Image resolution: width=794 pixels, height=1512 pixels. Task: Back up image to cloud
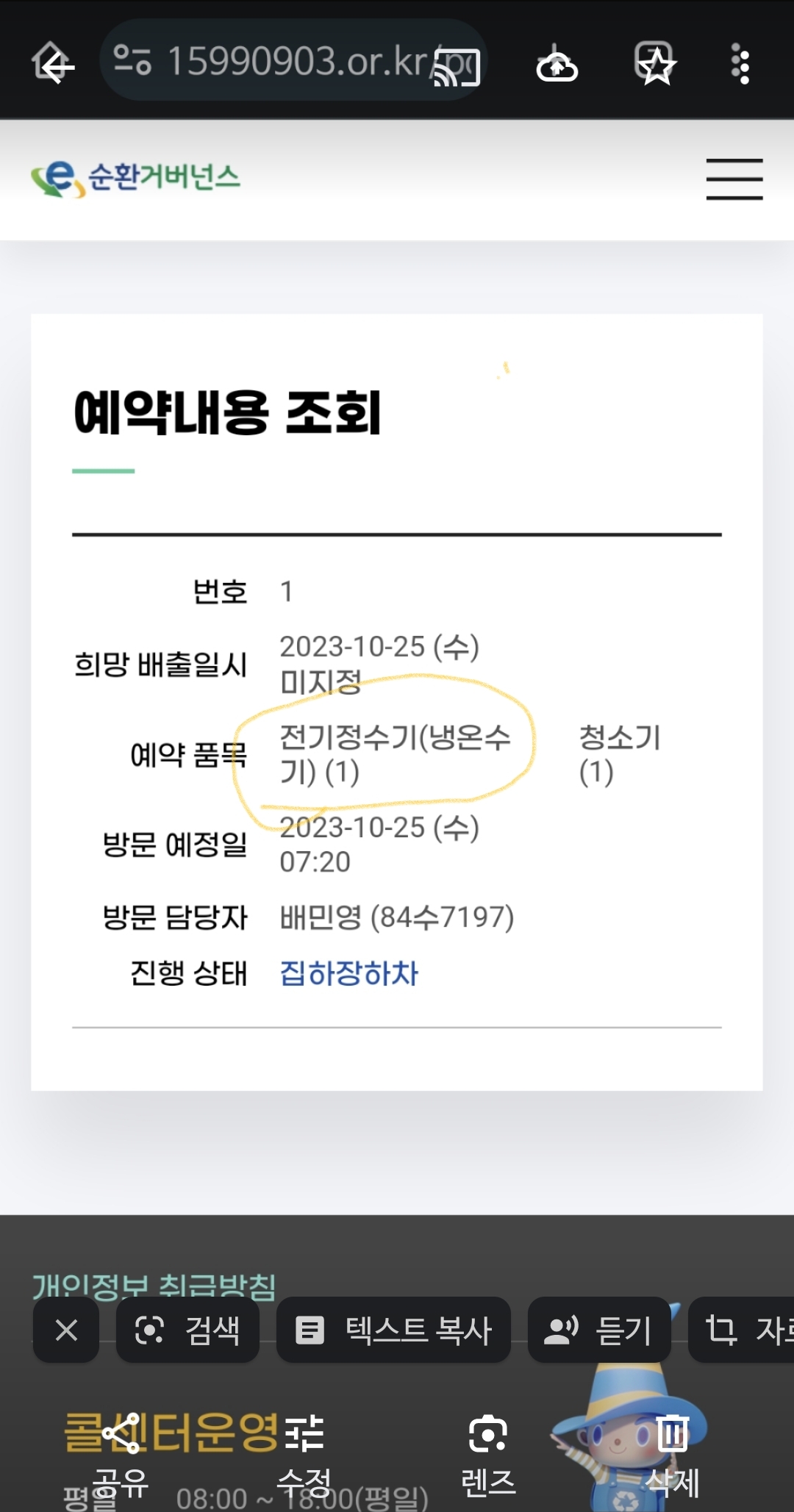(557, 66)
